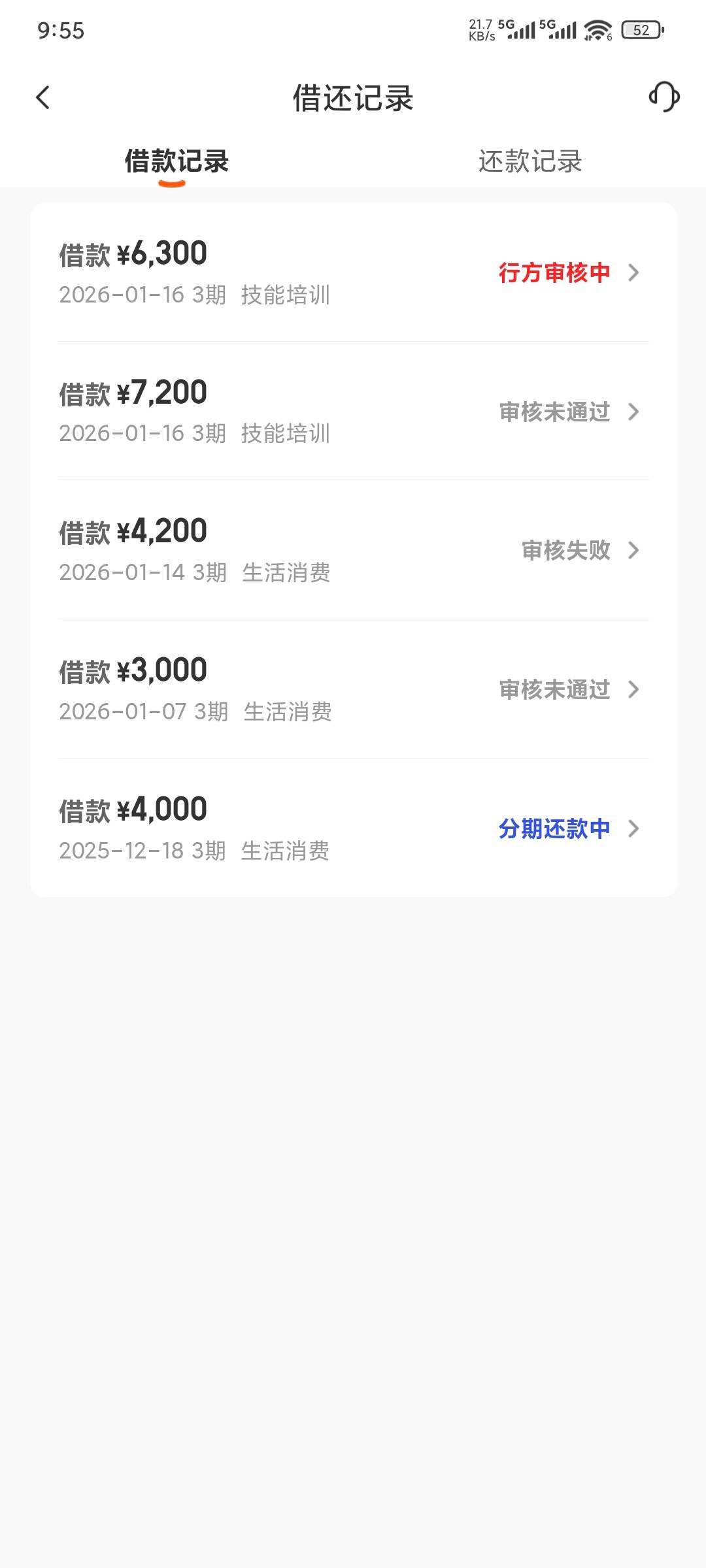Screen dimensions: 706x1568
Task: Open the ¥6,300 loan under 行方审核中
Action: coord(353,272)
